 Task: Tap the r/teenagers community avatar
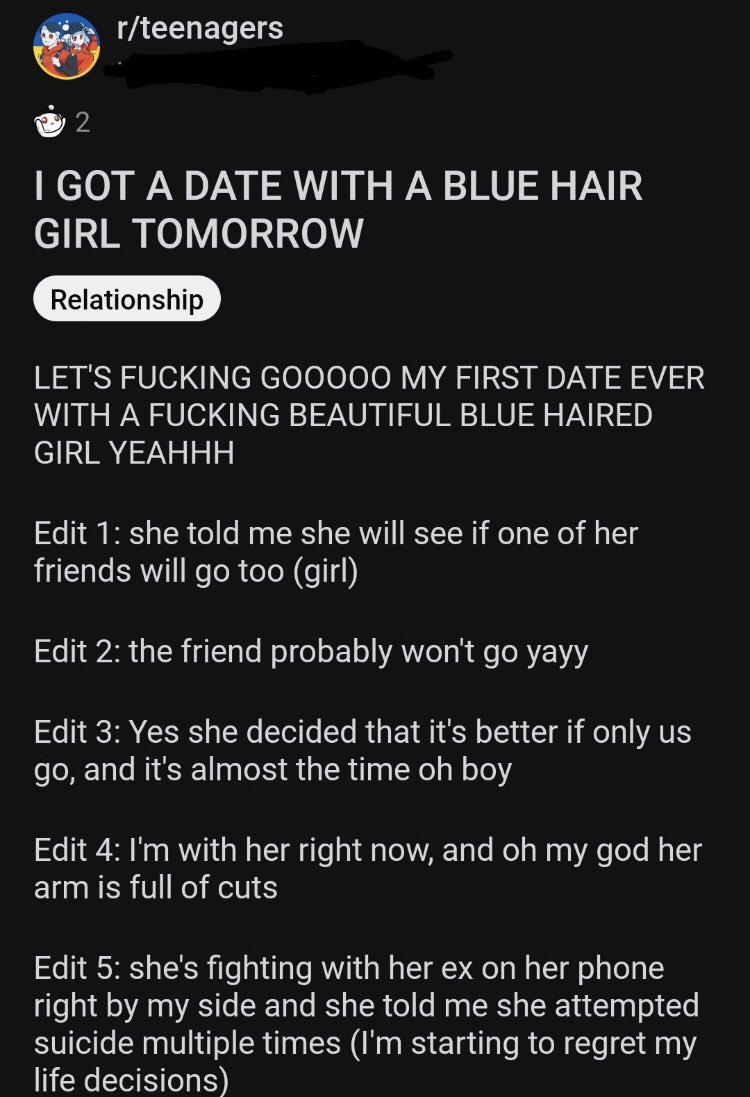point(66,47)
